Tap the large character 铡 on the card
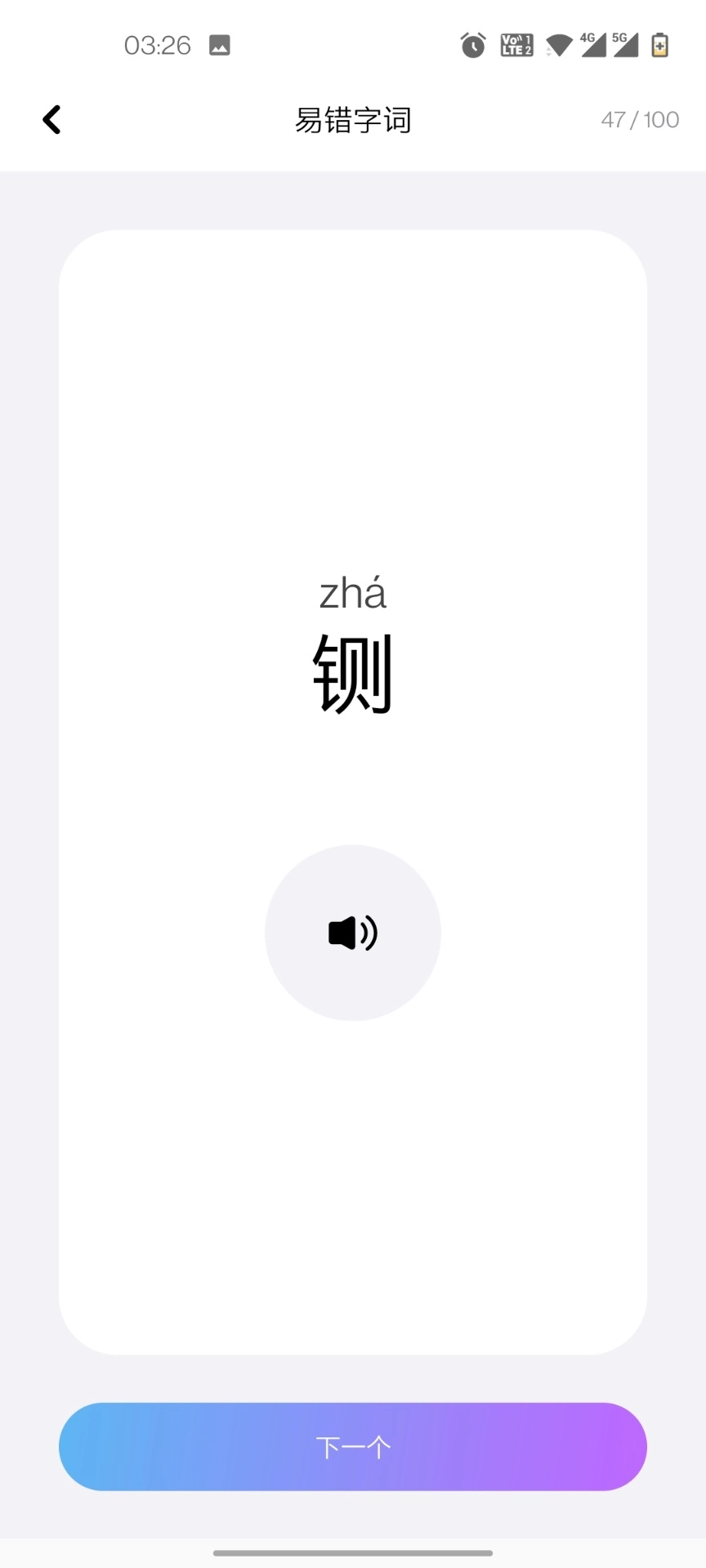 pos(352,675)
